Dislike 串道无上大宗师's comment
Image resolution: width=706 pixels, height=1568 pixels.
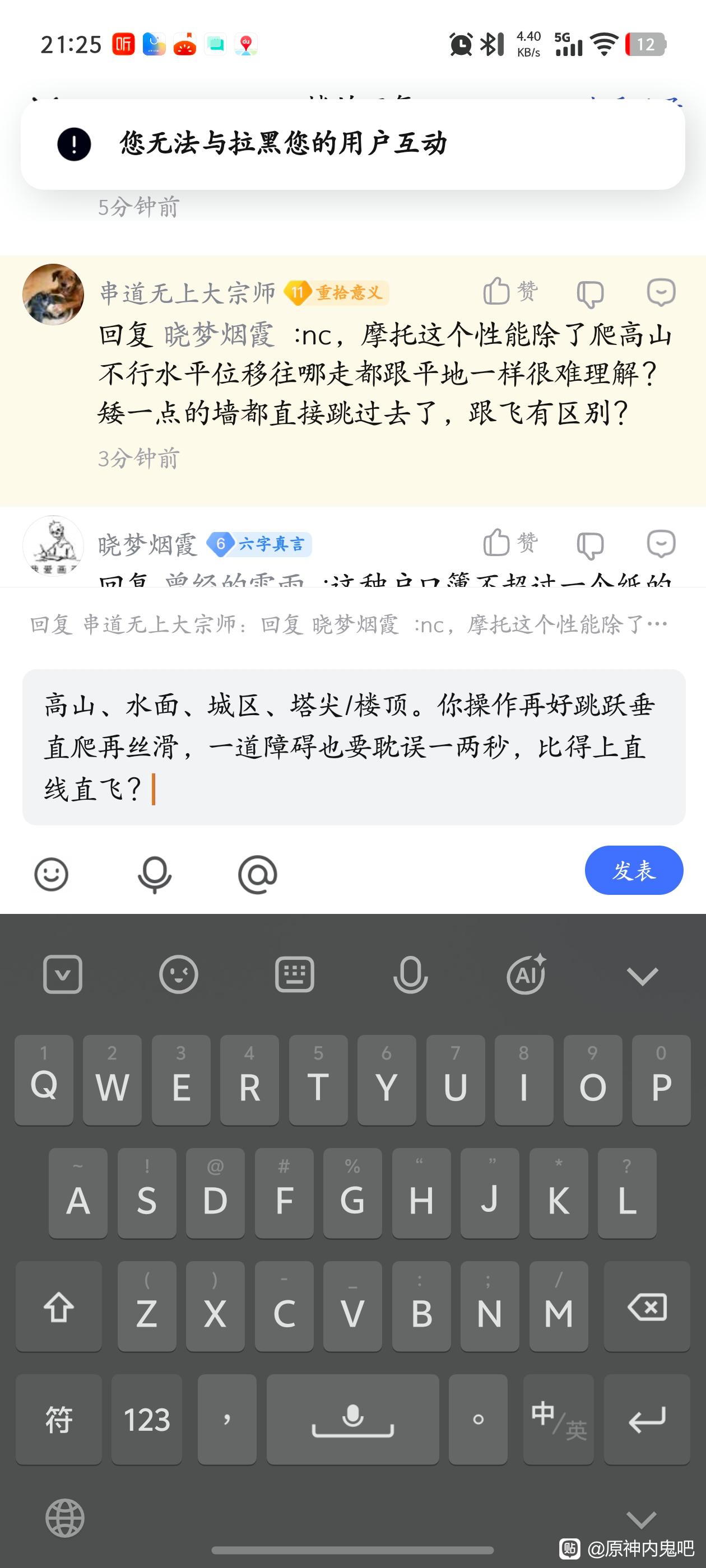click(590, 293)
